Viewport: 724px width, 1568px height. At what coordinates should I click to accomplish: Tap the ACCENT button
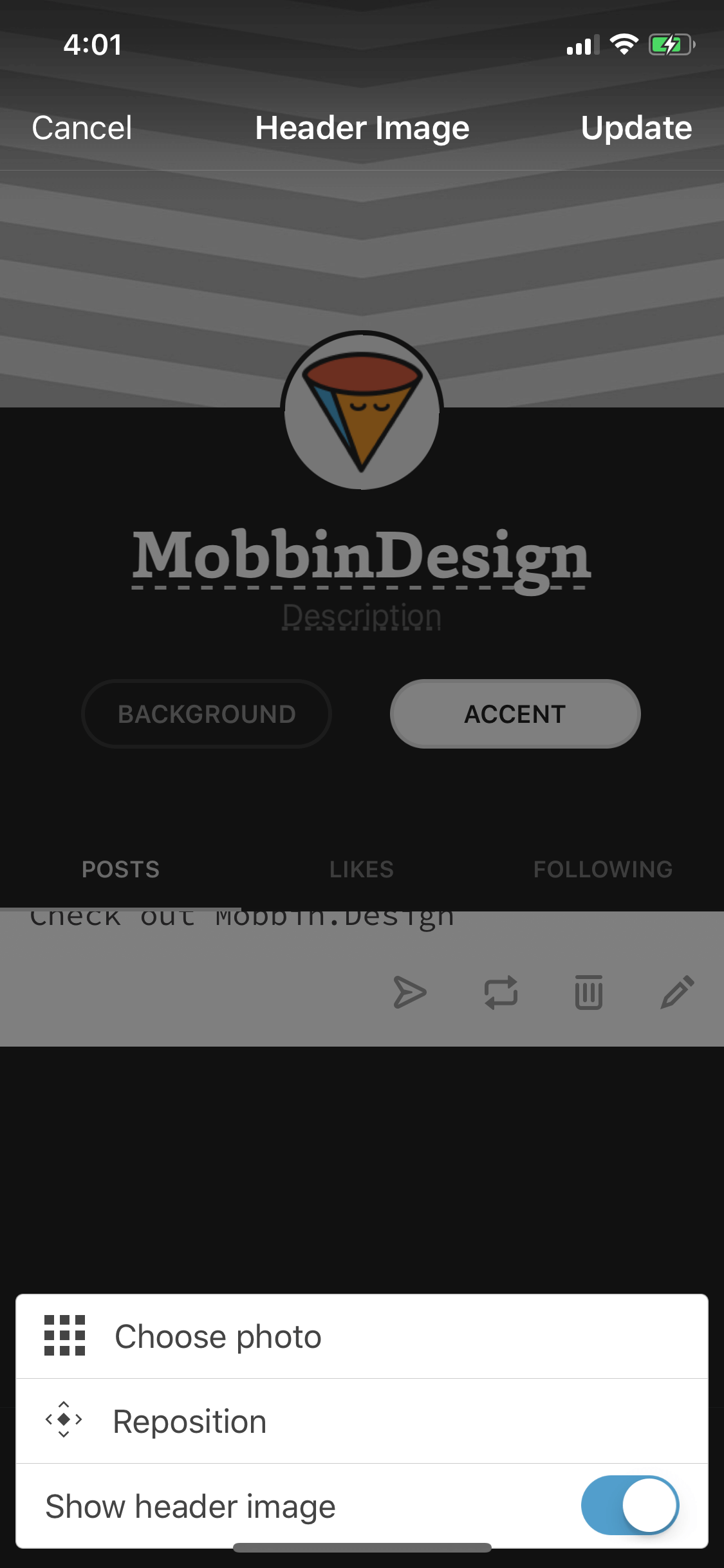click(x=515, y=714)
